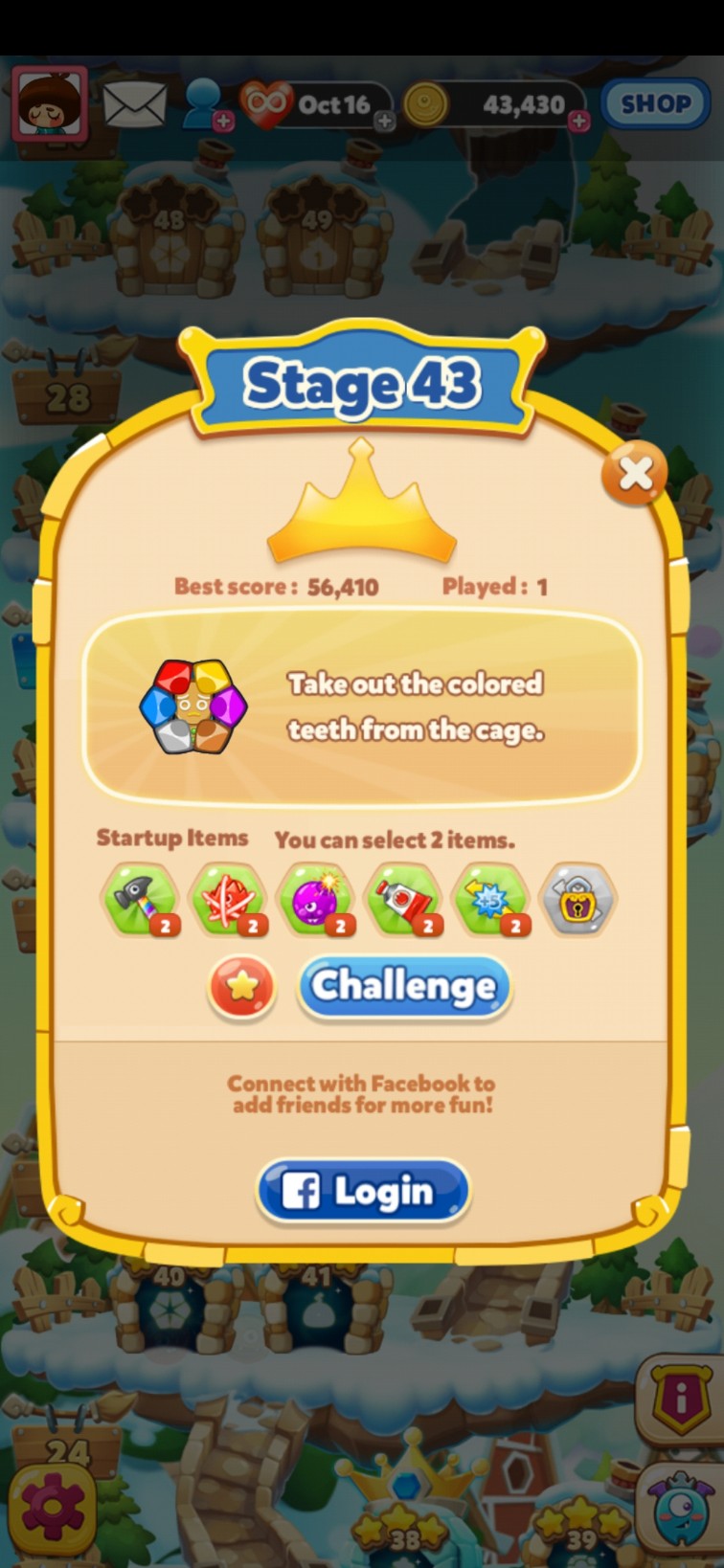
Task: Log in with Facebook
Action: click(x=363, y=1191)
